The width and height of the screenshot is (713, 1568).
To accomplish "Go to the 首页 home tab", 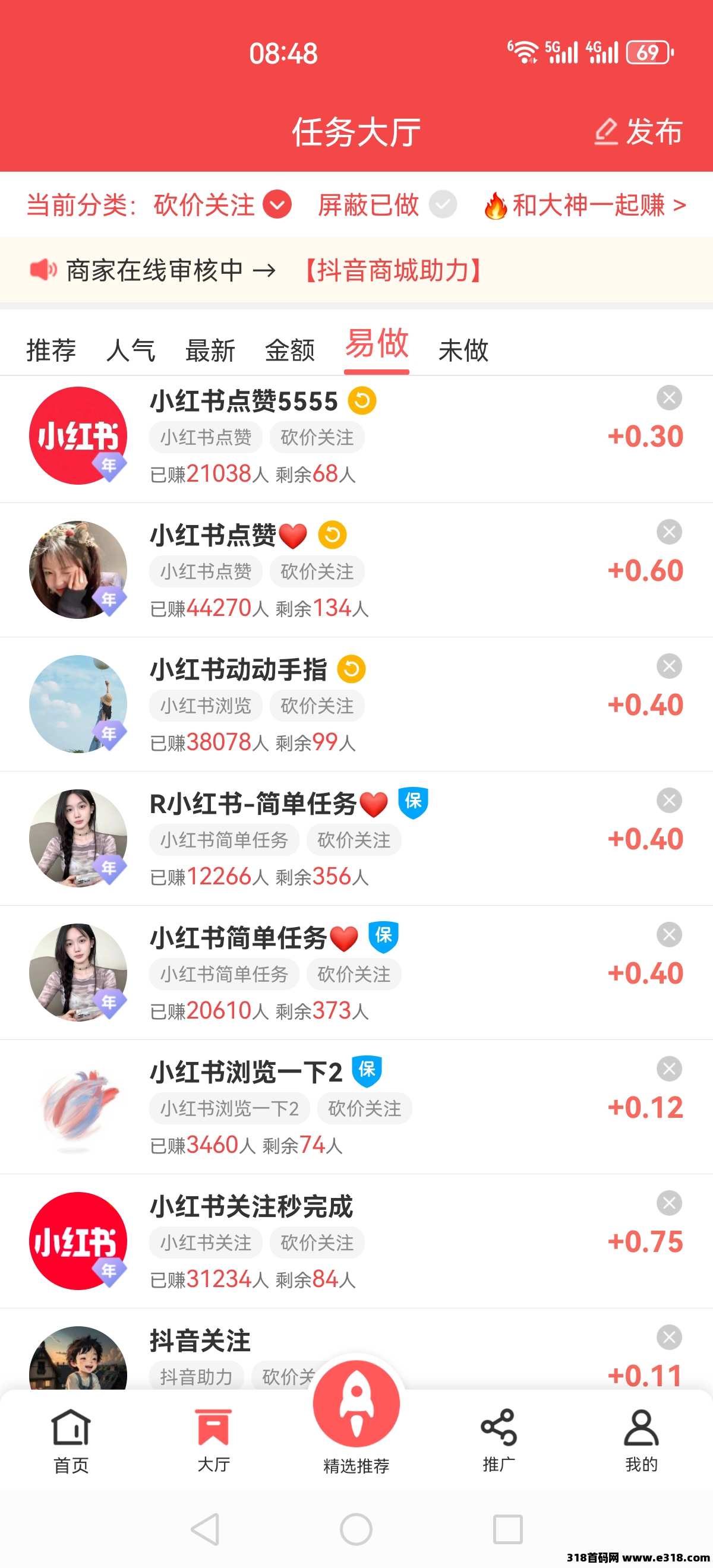I will pos(71,1439).
